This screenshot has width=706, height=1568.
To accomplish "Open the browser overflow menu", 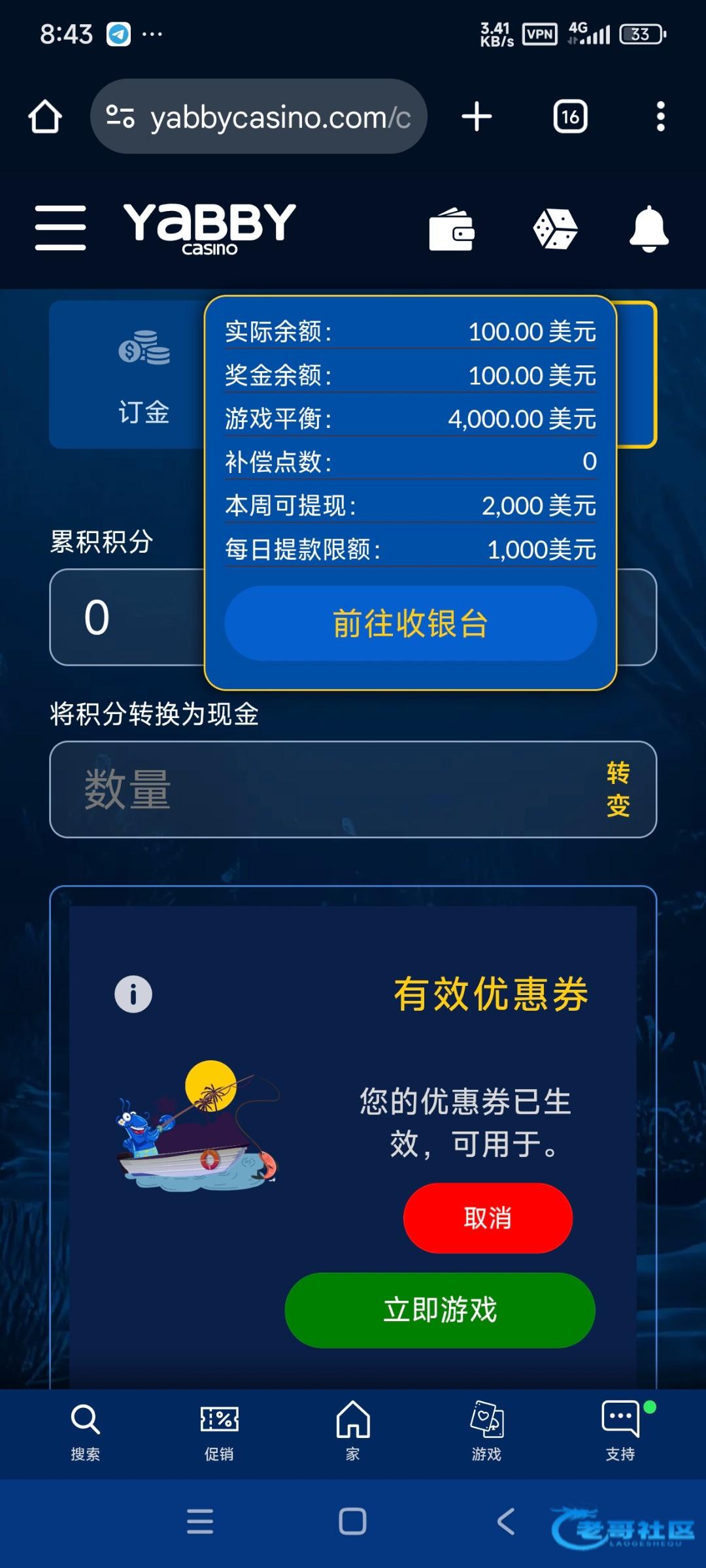I will point(660,117).
